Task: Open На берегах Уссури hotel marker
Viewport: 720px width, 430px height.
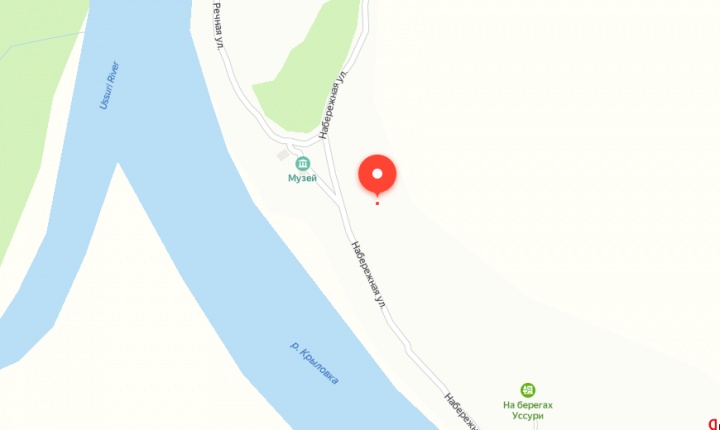Action: 527,390
